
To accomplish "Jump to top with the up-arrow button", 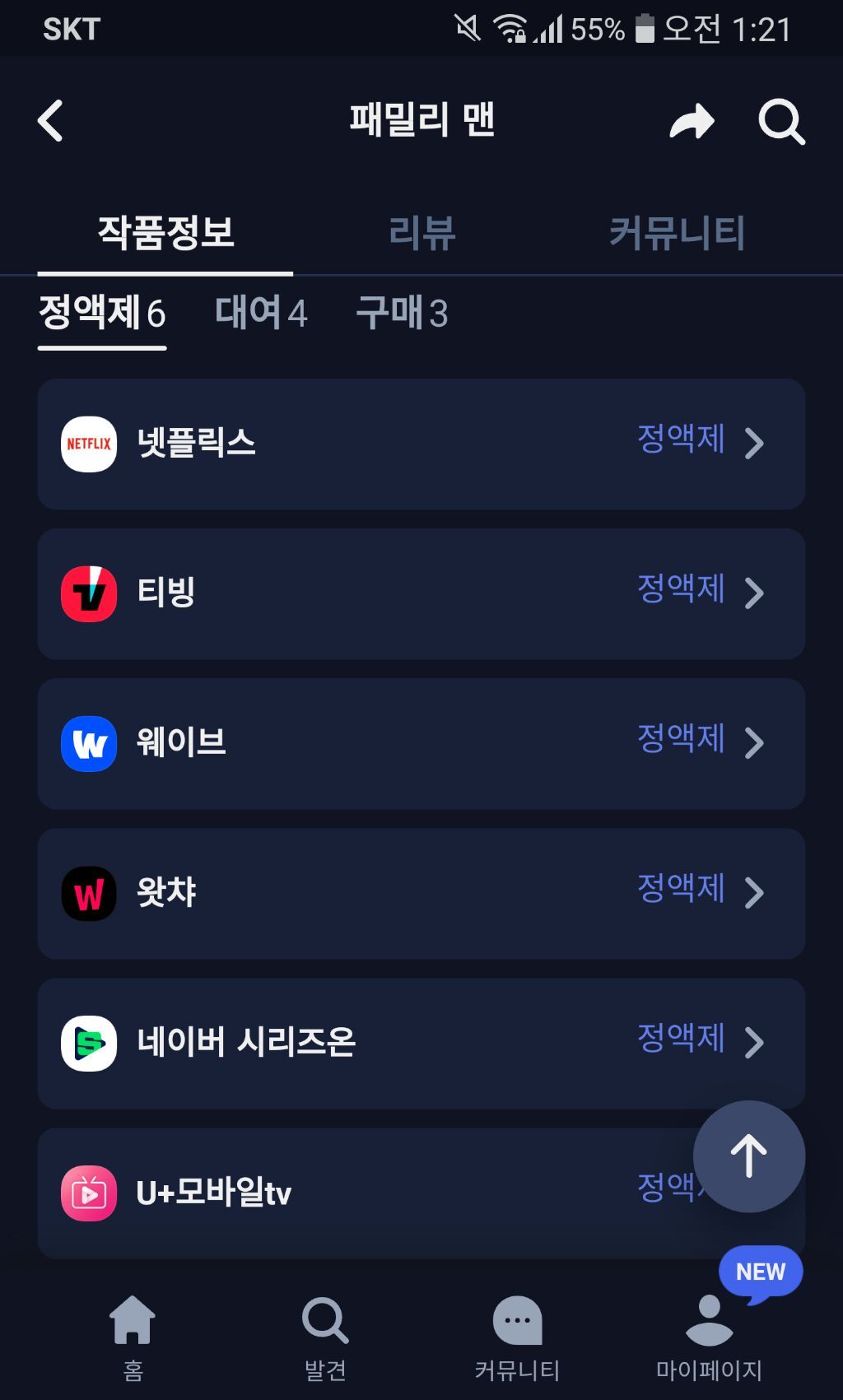I will point(749,1156).
